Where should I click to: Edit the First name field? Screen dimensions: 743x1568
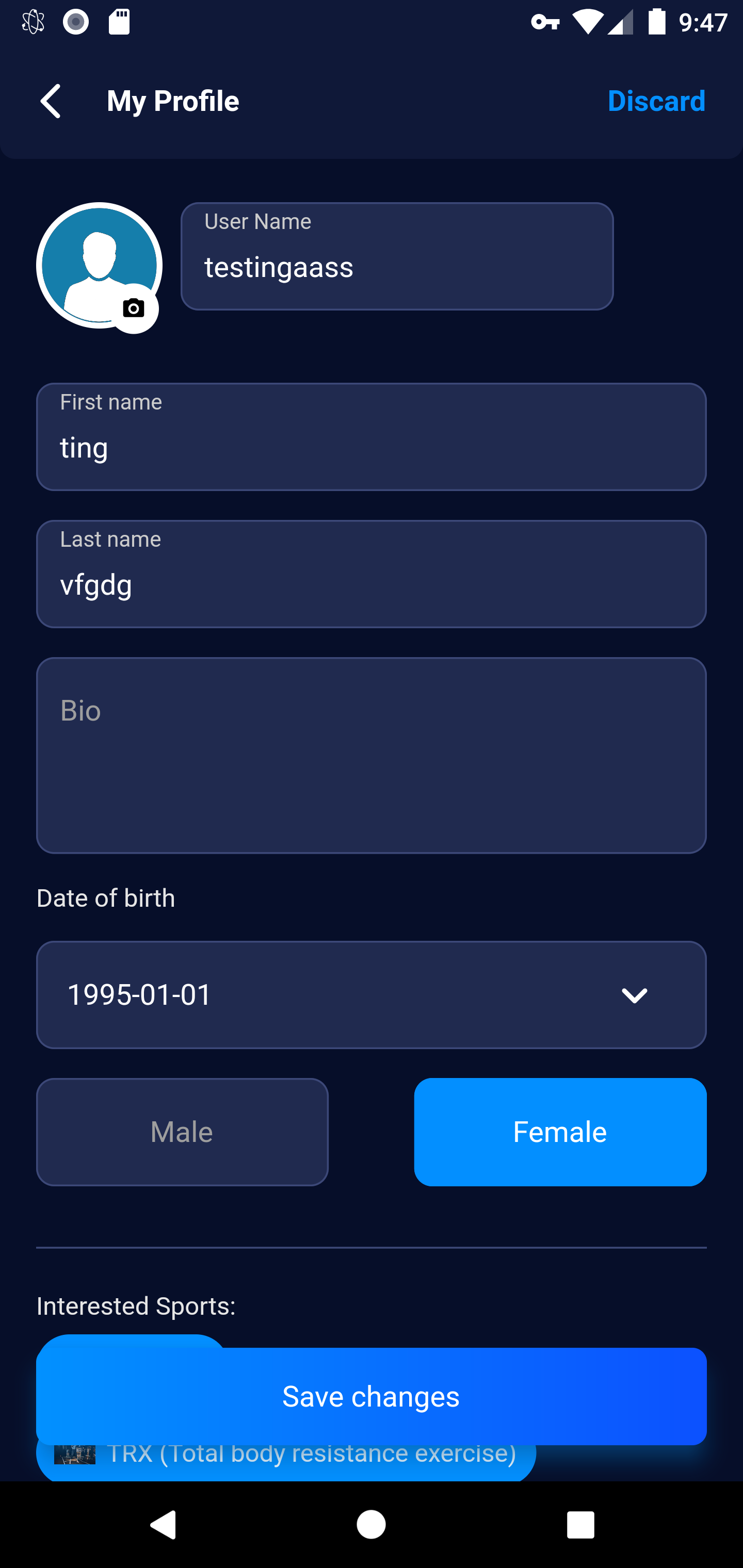tap(372, 437)
